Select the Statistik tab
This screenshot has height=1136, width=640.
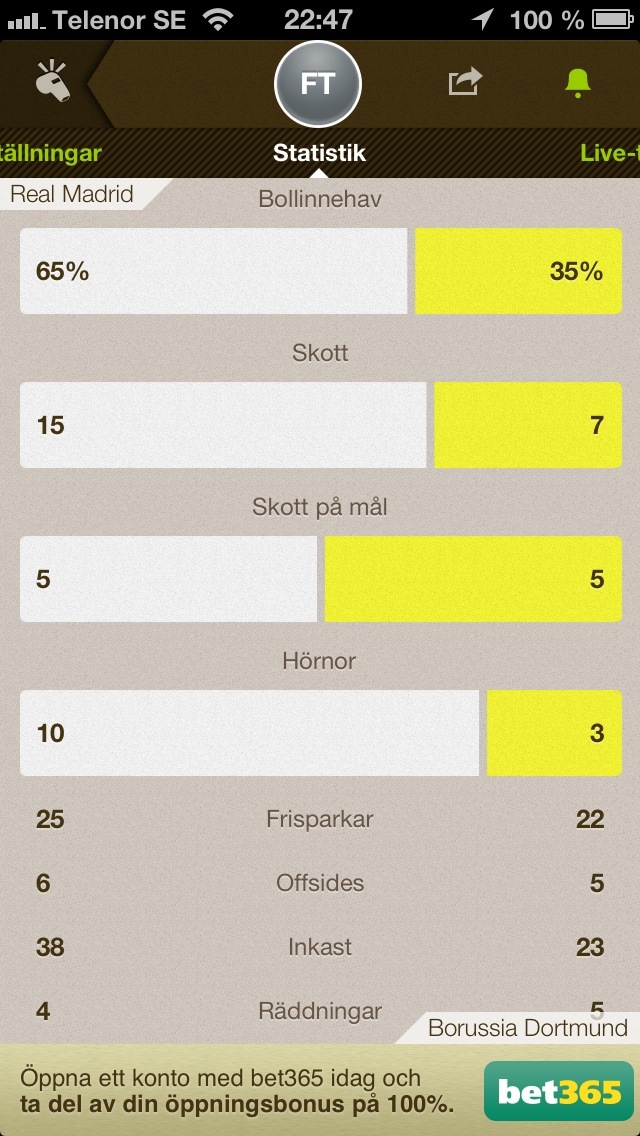click(319, 153)
